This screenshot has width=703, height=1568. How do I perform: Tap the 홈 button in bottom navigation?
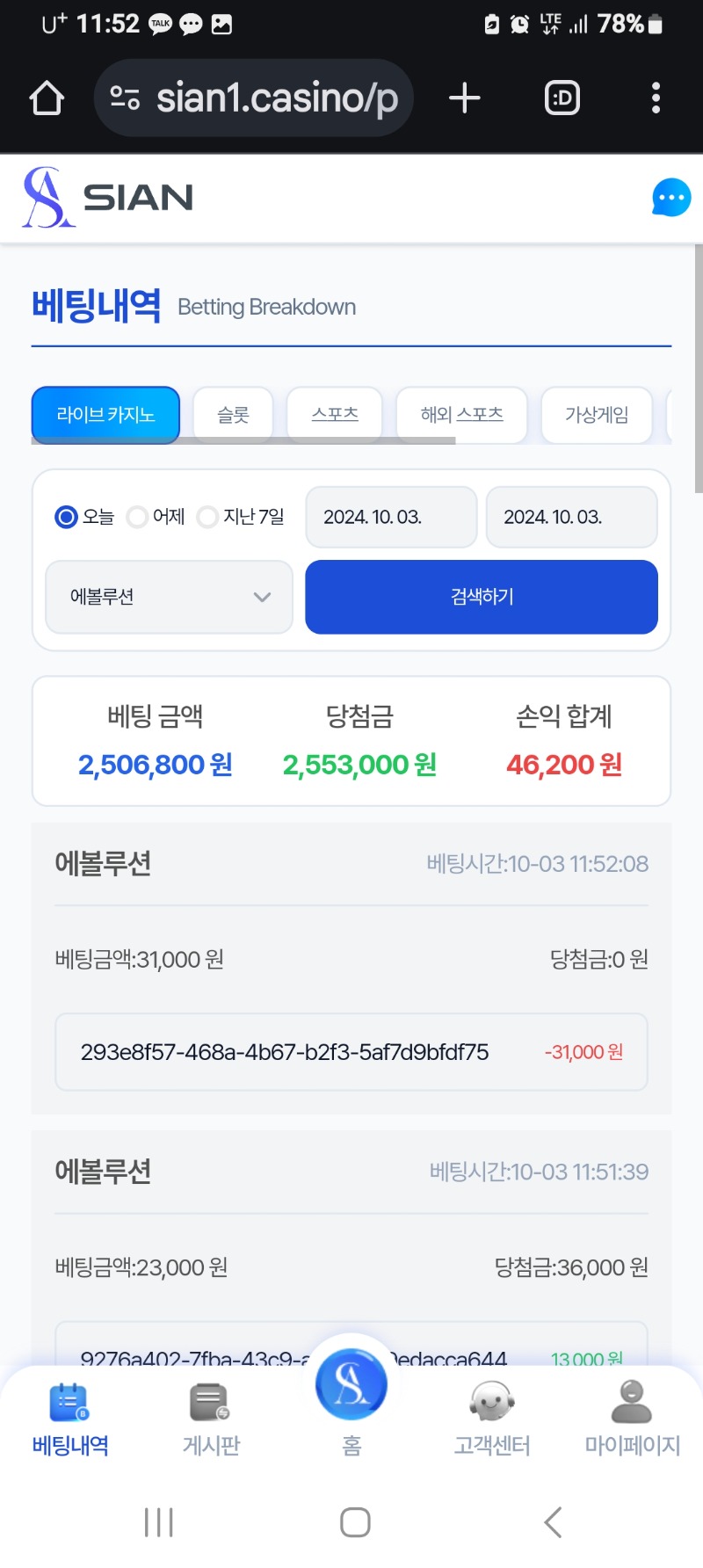(x=351, y=1397)
